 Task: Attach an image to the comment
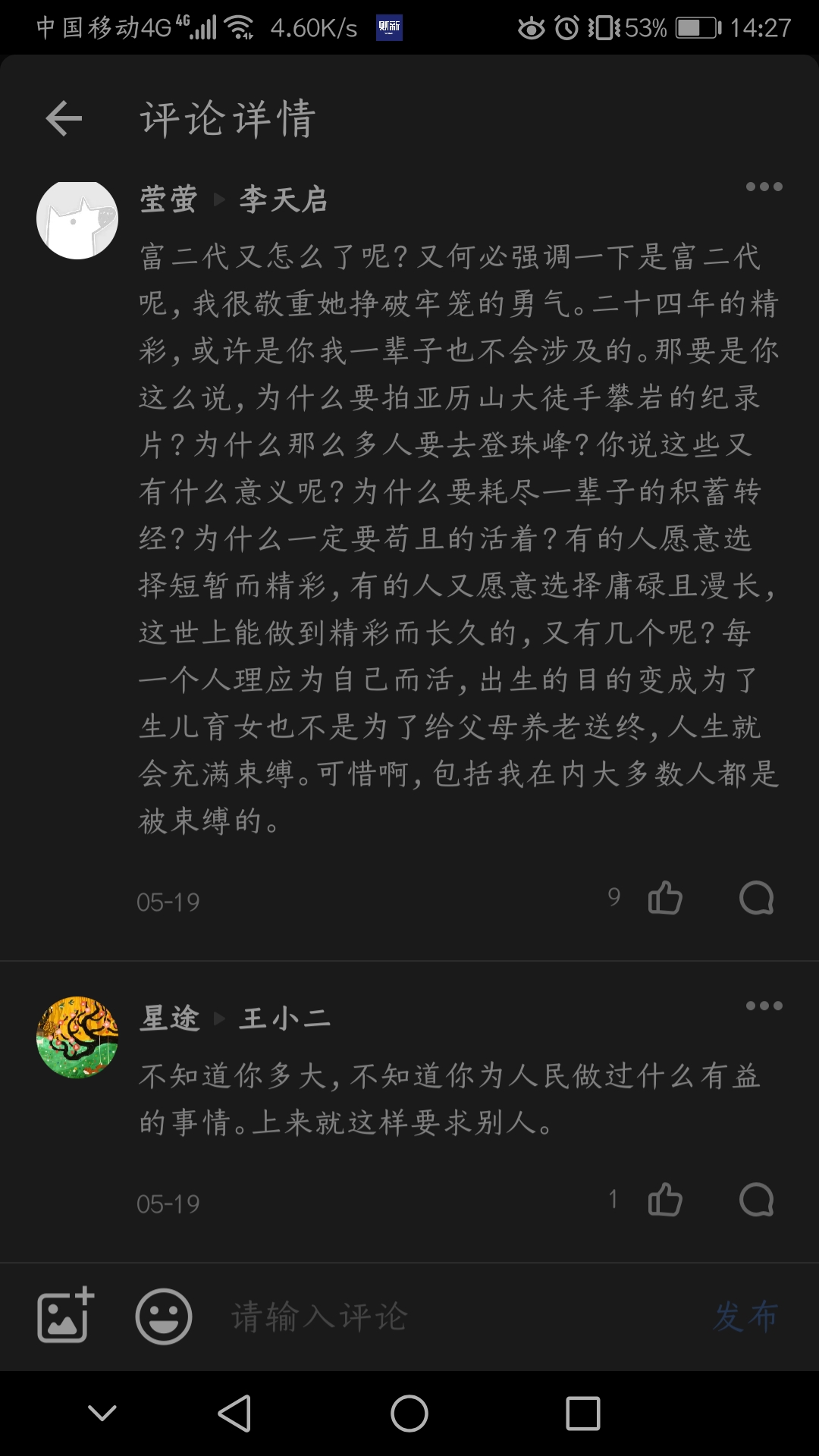click(65, 1316)
